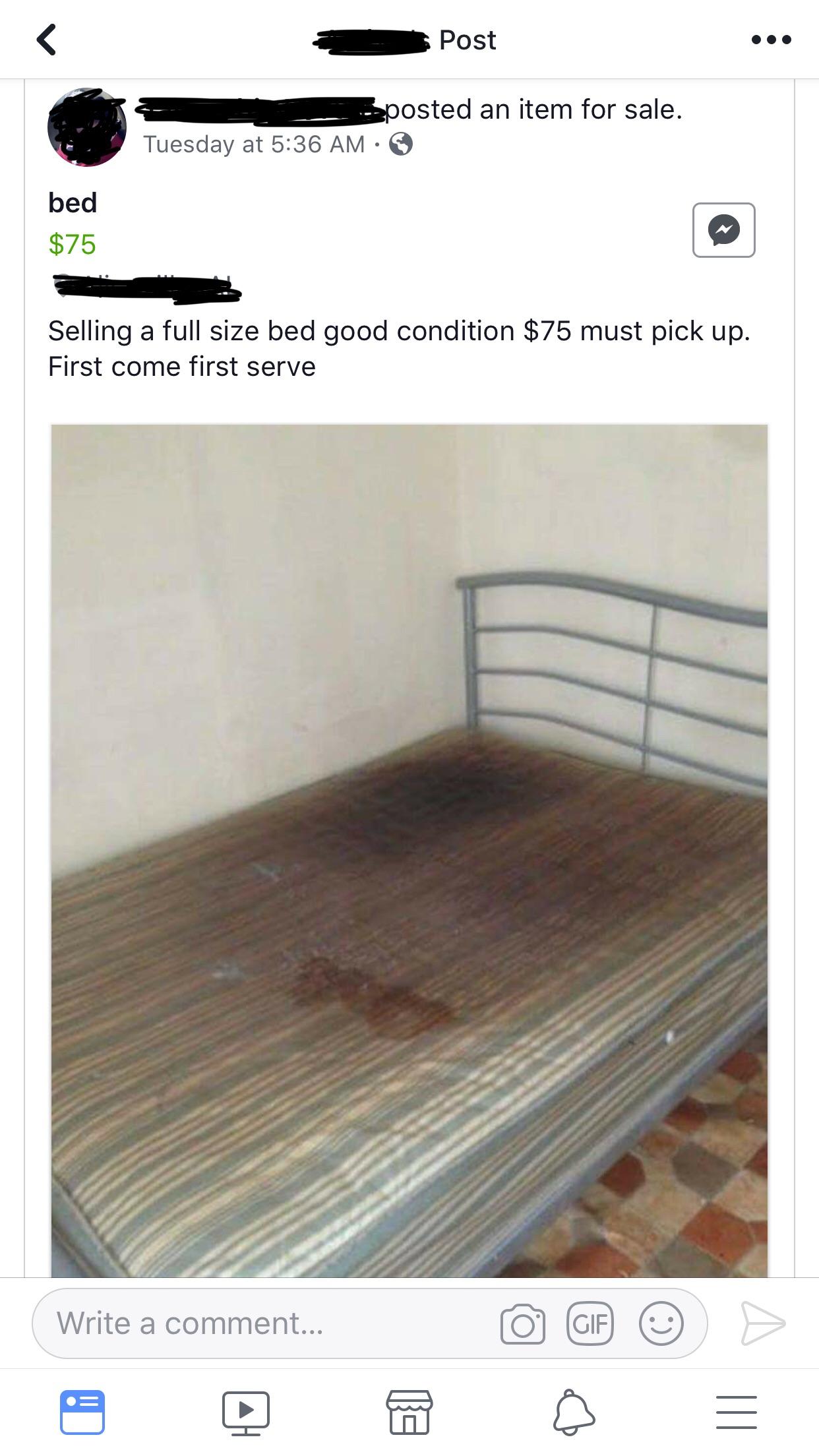Open the notifications bell tab
The width and height of the screenshot is (819, 1456).
point(574,1412)
